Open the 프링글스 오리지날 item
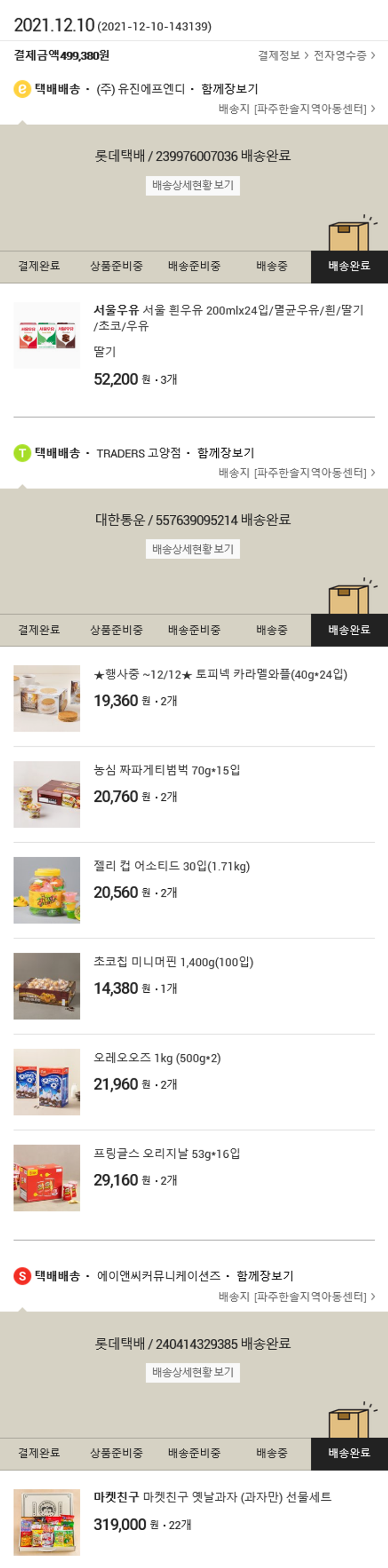This screenshot has height=1568, width=388. click(166, 1154)
